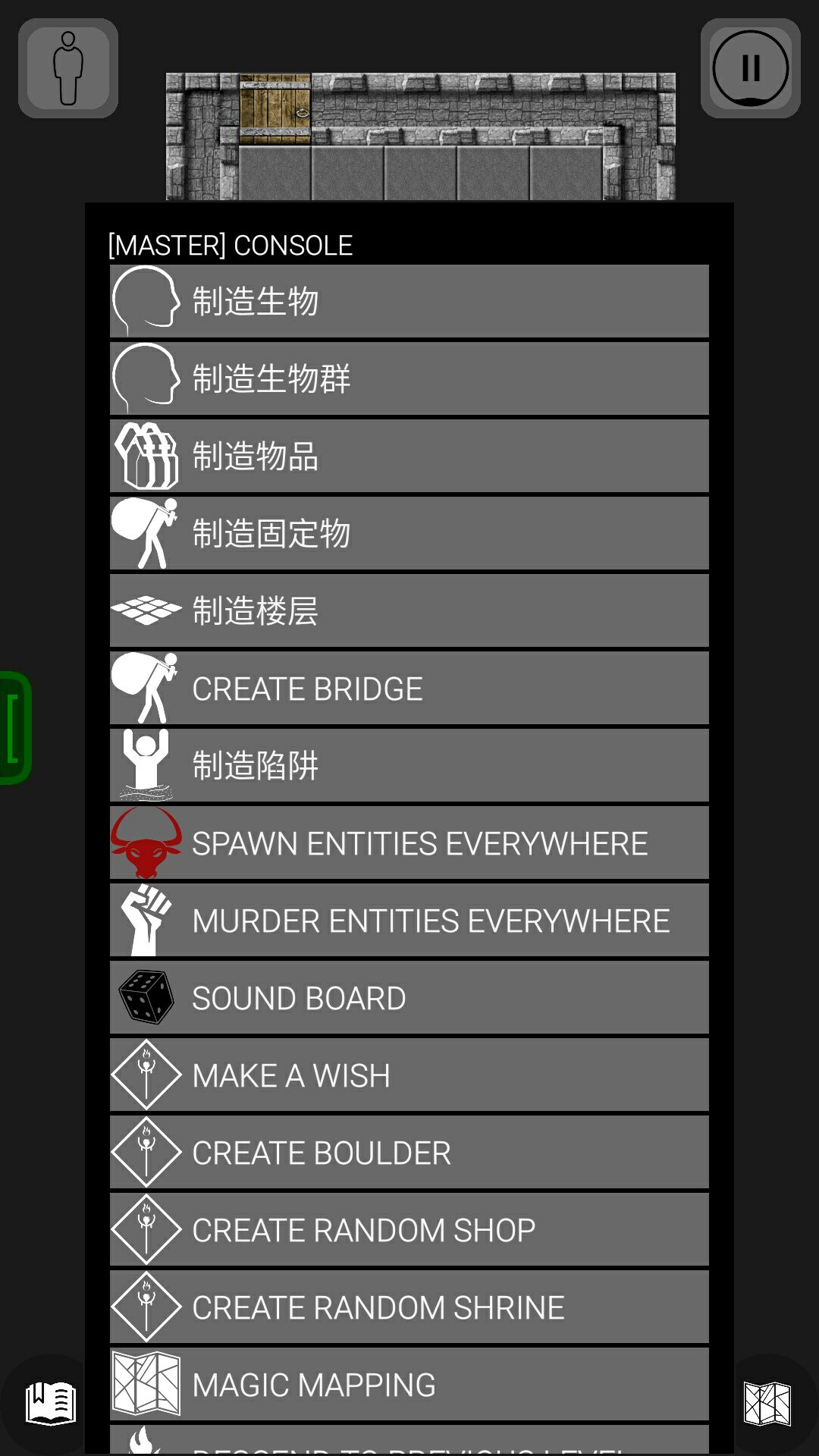Select the 制造陷阱 command

click(x=409, y=766)
